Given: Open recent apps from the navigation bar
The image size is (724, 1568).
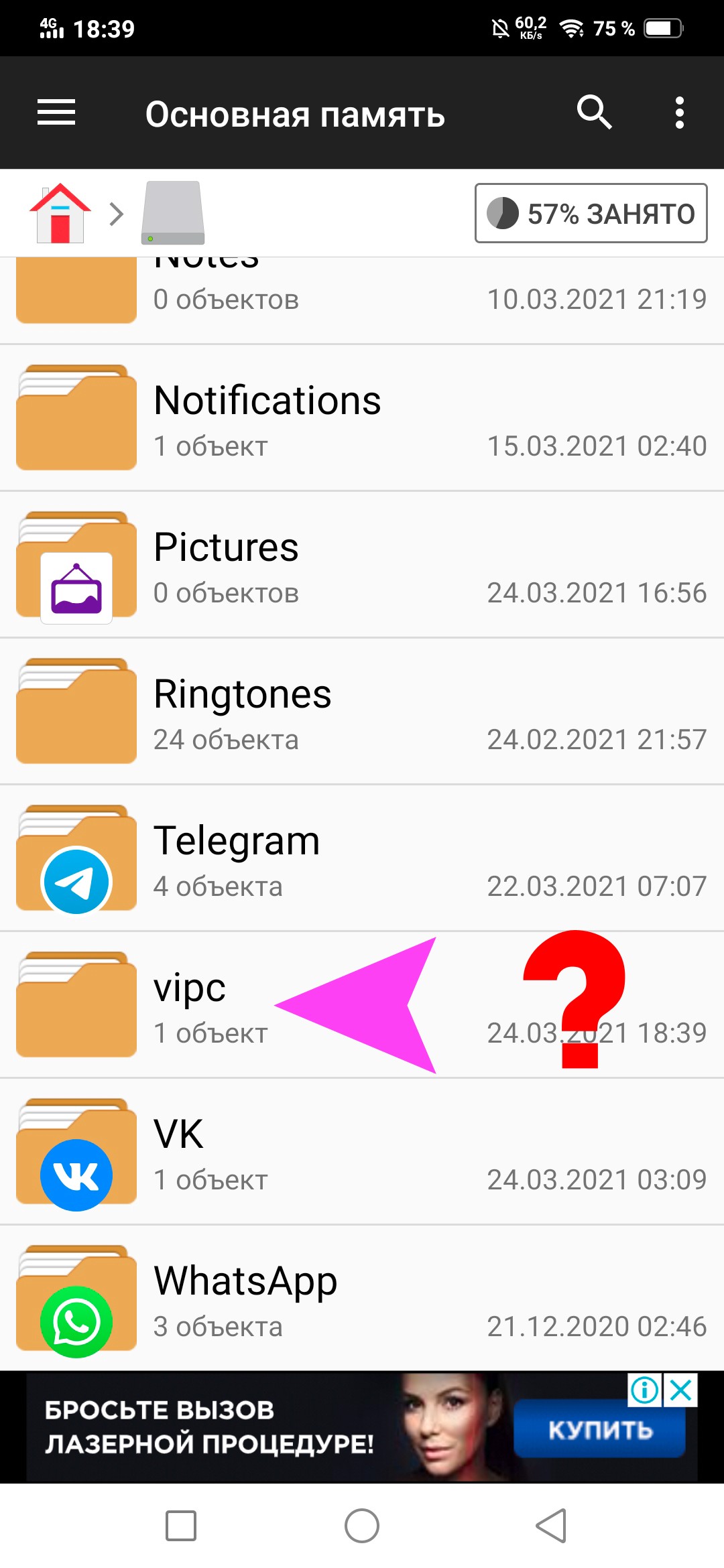Looking at the screenshot, I should point(181,1526).
